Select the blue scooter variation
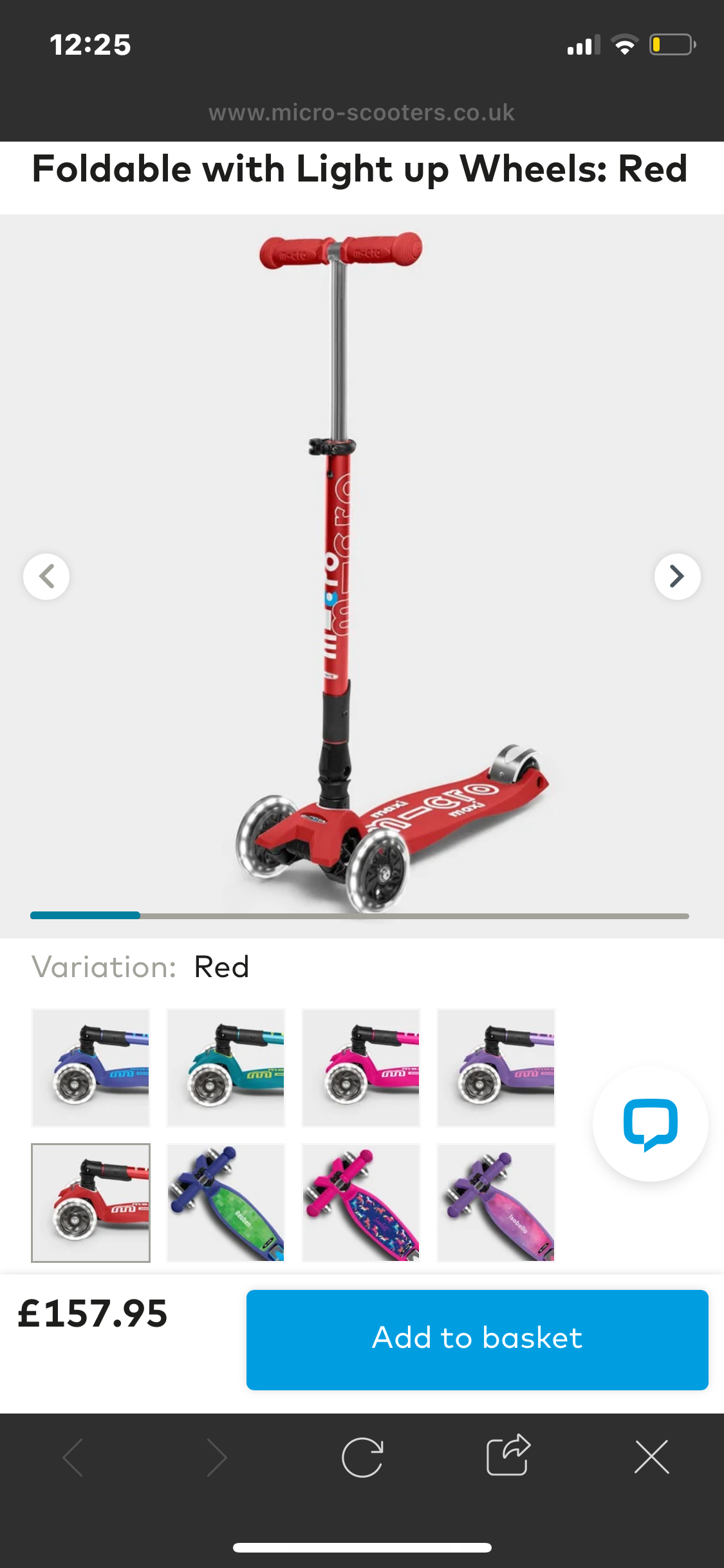 click(x=91, y=1067)
